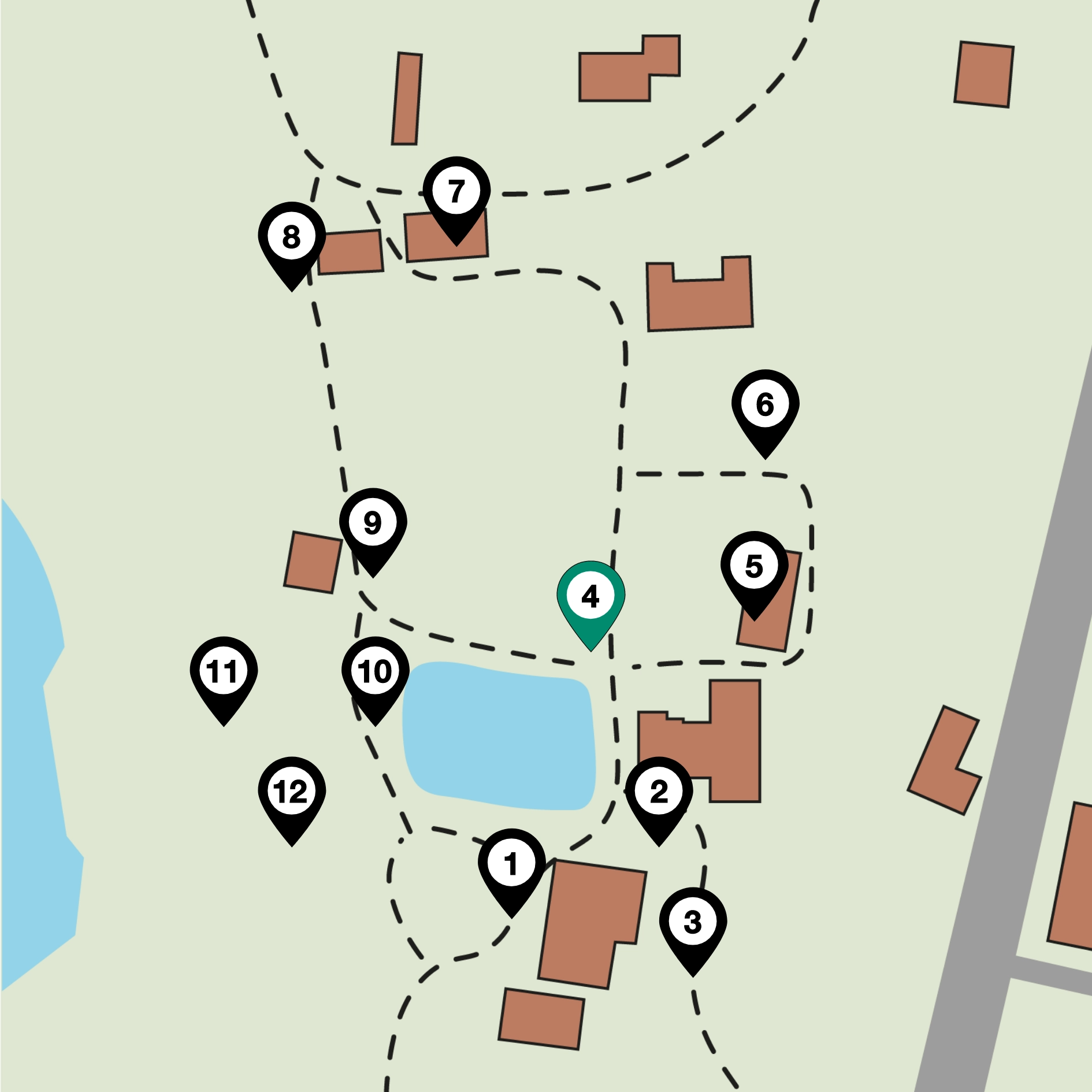
Task: Open pin number 6
Action: [x=765, y=405]
